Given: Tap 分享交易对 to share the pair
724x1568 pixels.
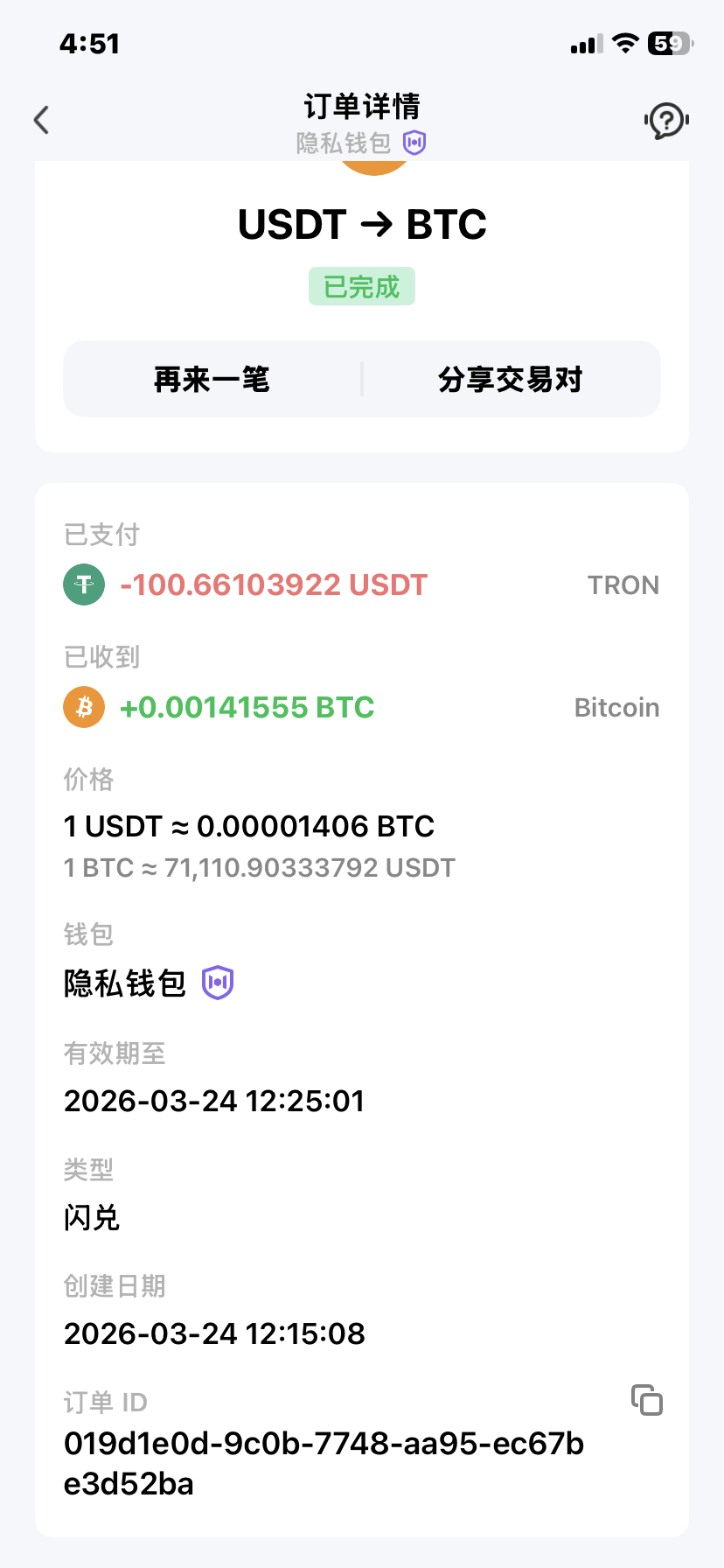Looking at the screenshot, I should click(x=511, y=380).
